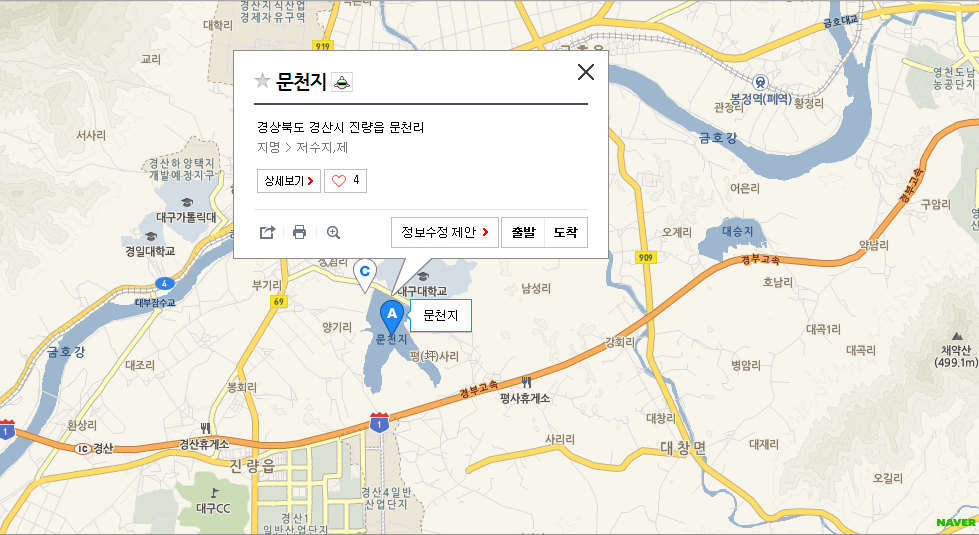Zoom in on this place
This screenshot has height=535, width=979.
[x=334, y=232]
